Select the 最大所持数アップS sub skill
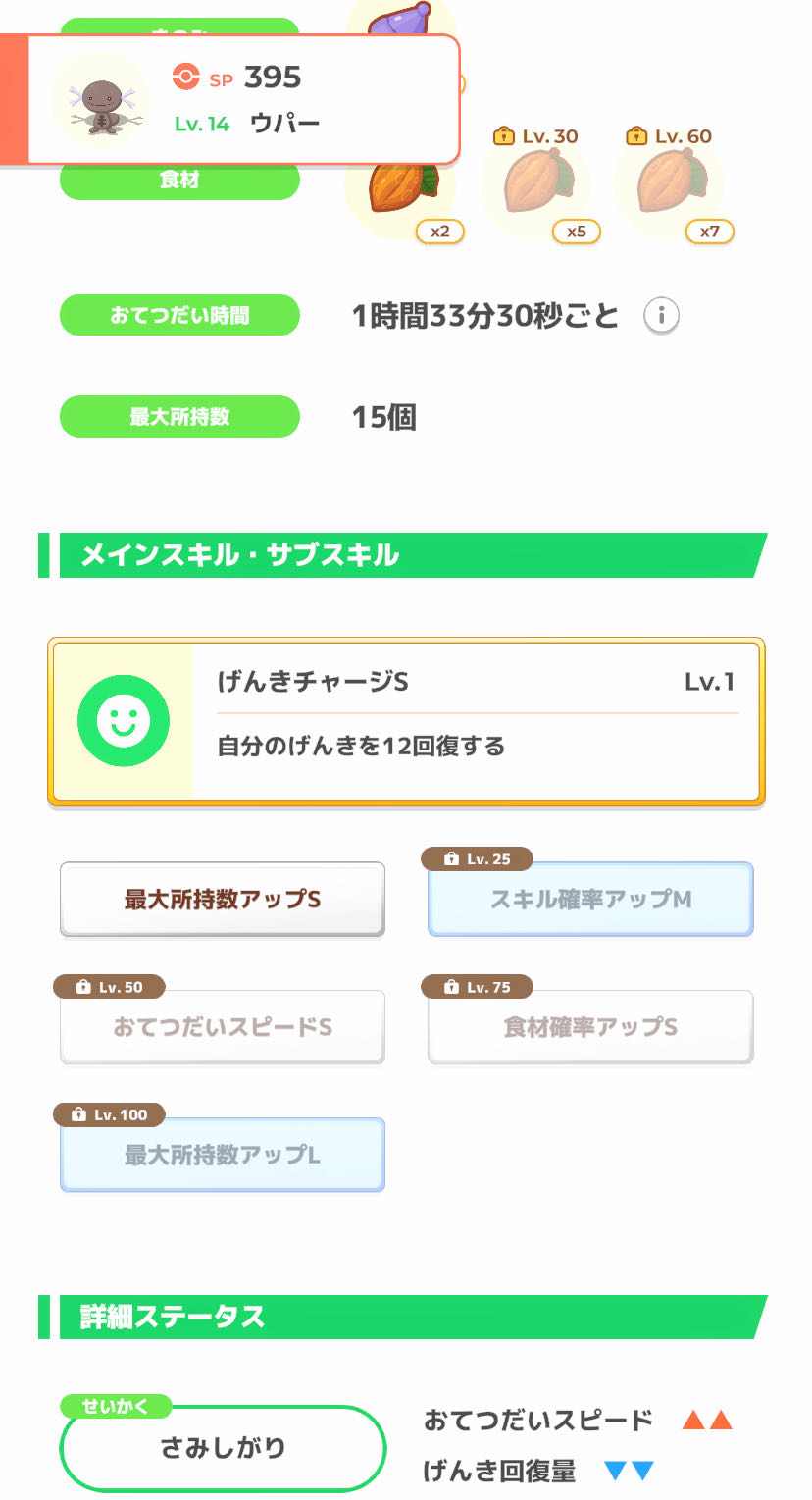This screenshot has height=1500, width=812. [x=223, y=899]
